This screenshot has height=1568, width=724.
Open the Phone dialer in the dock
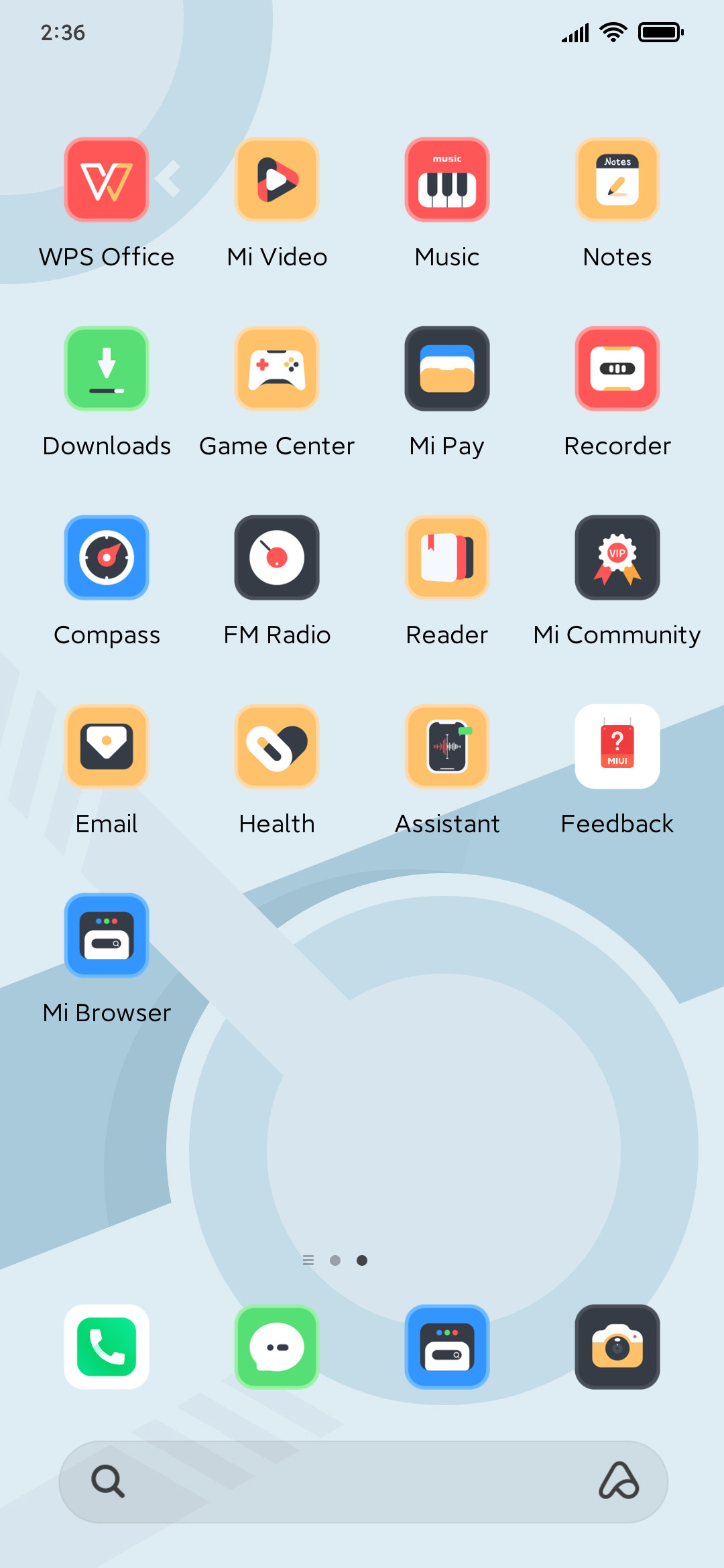click(107, 1347)
